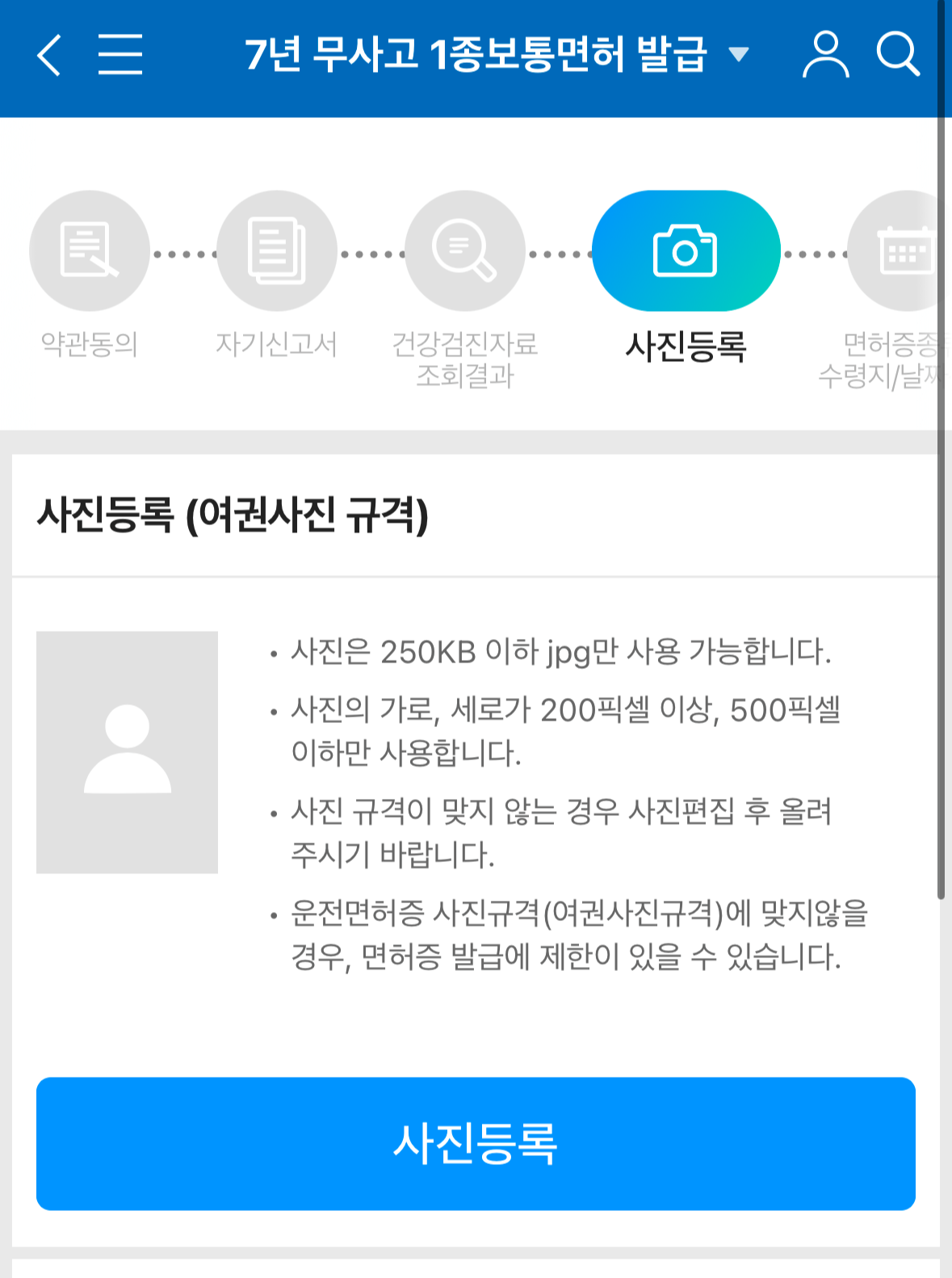Click the empty photo placeholder thumbnail
952x1278 pixels.
(125, 751)
